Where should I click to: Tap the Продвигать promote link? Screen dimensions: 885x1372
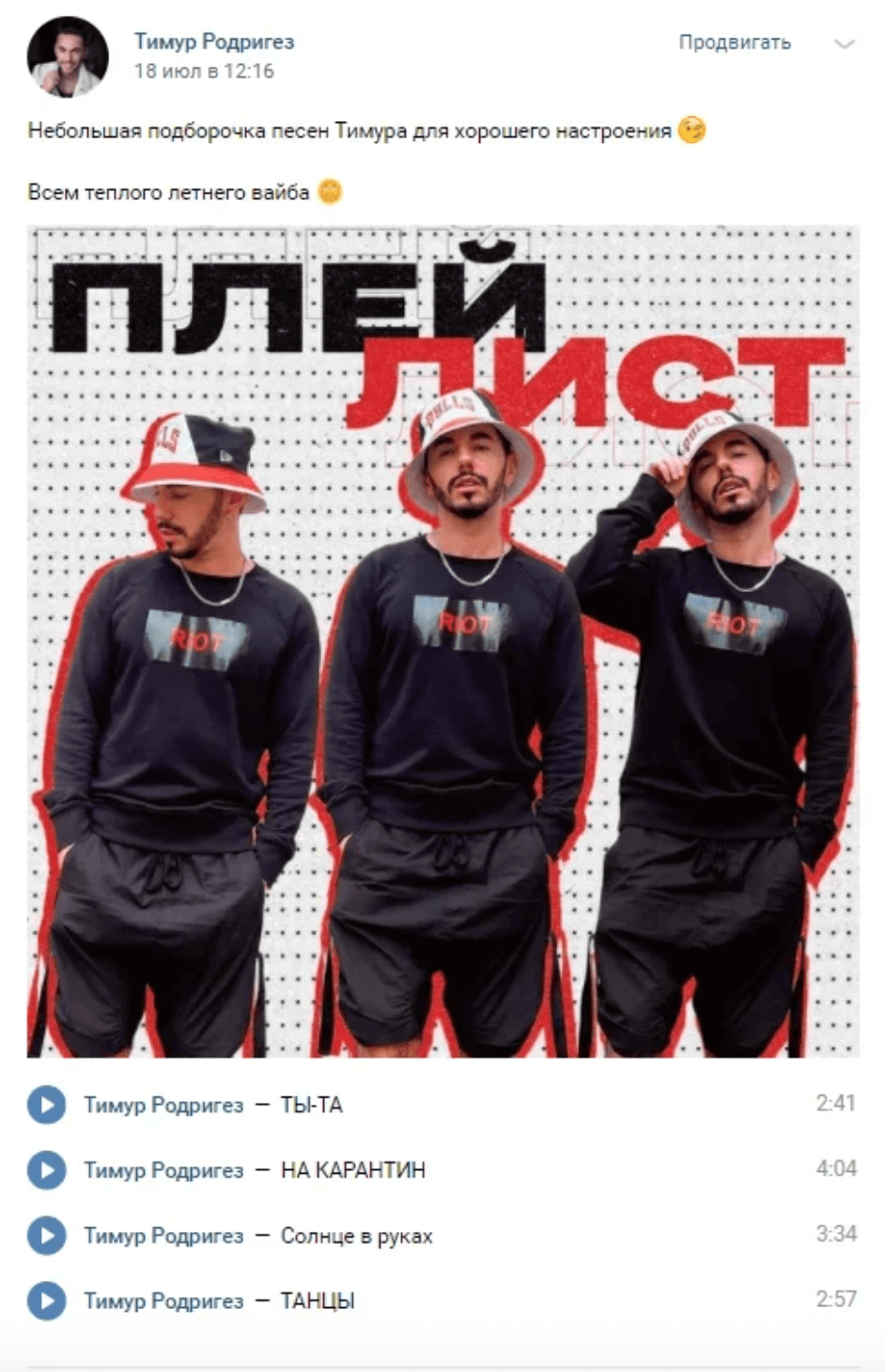coord(734,42)
